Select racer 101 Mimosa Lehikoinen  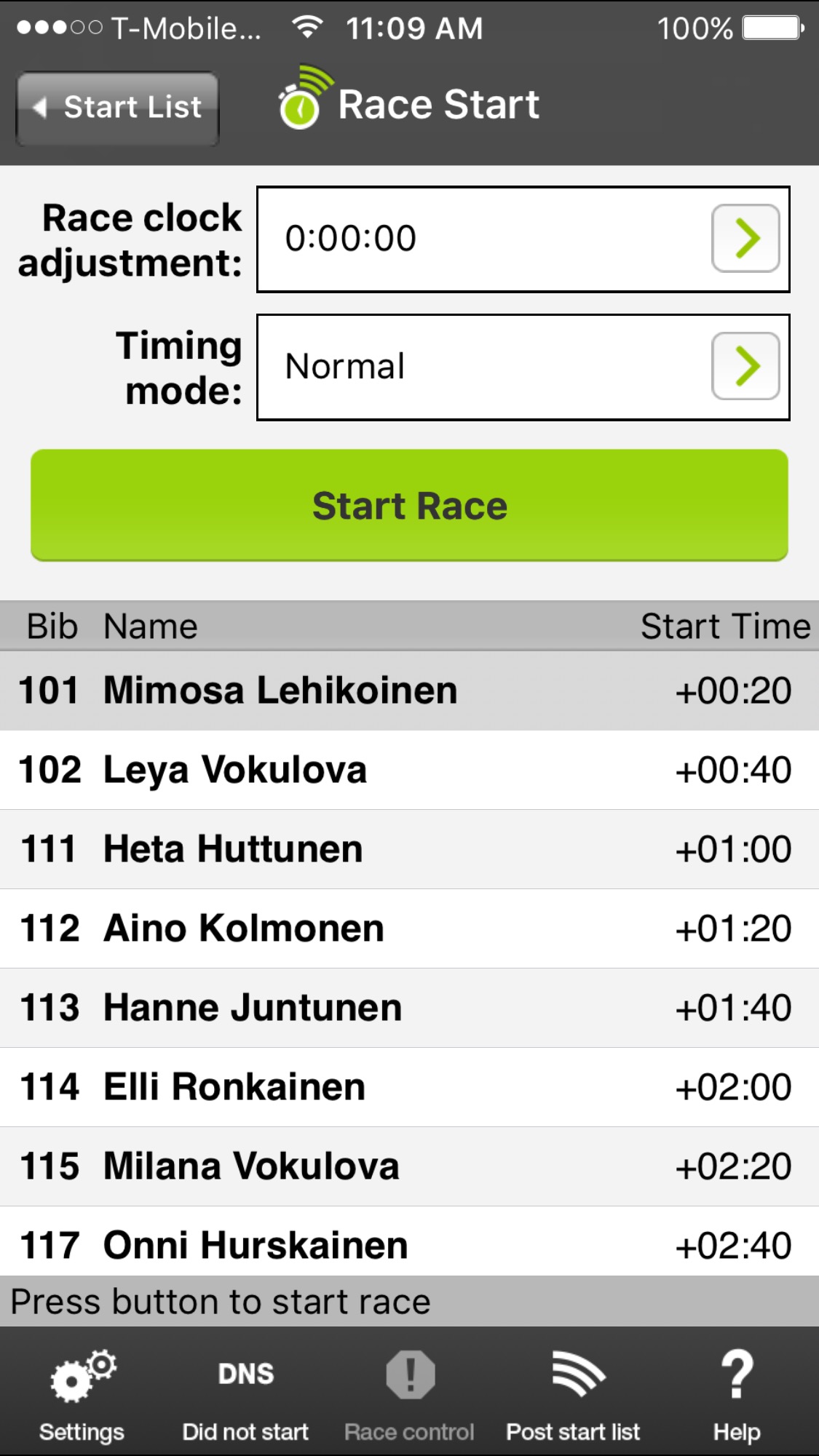(409, 691)
